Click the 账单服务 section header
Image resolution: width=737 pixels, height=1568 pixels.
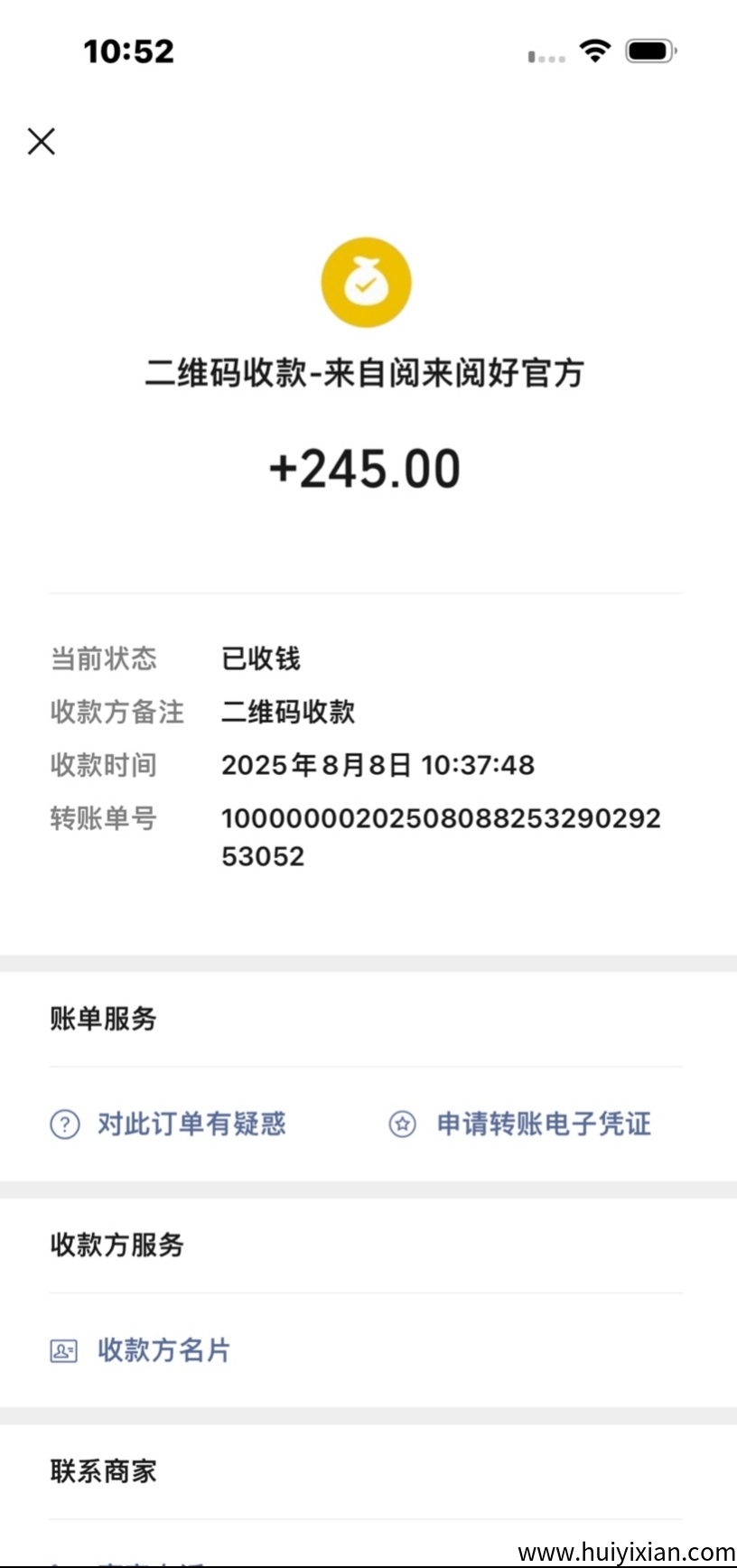point(103,1019)
